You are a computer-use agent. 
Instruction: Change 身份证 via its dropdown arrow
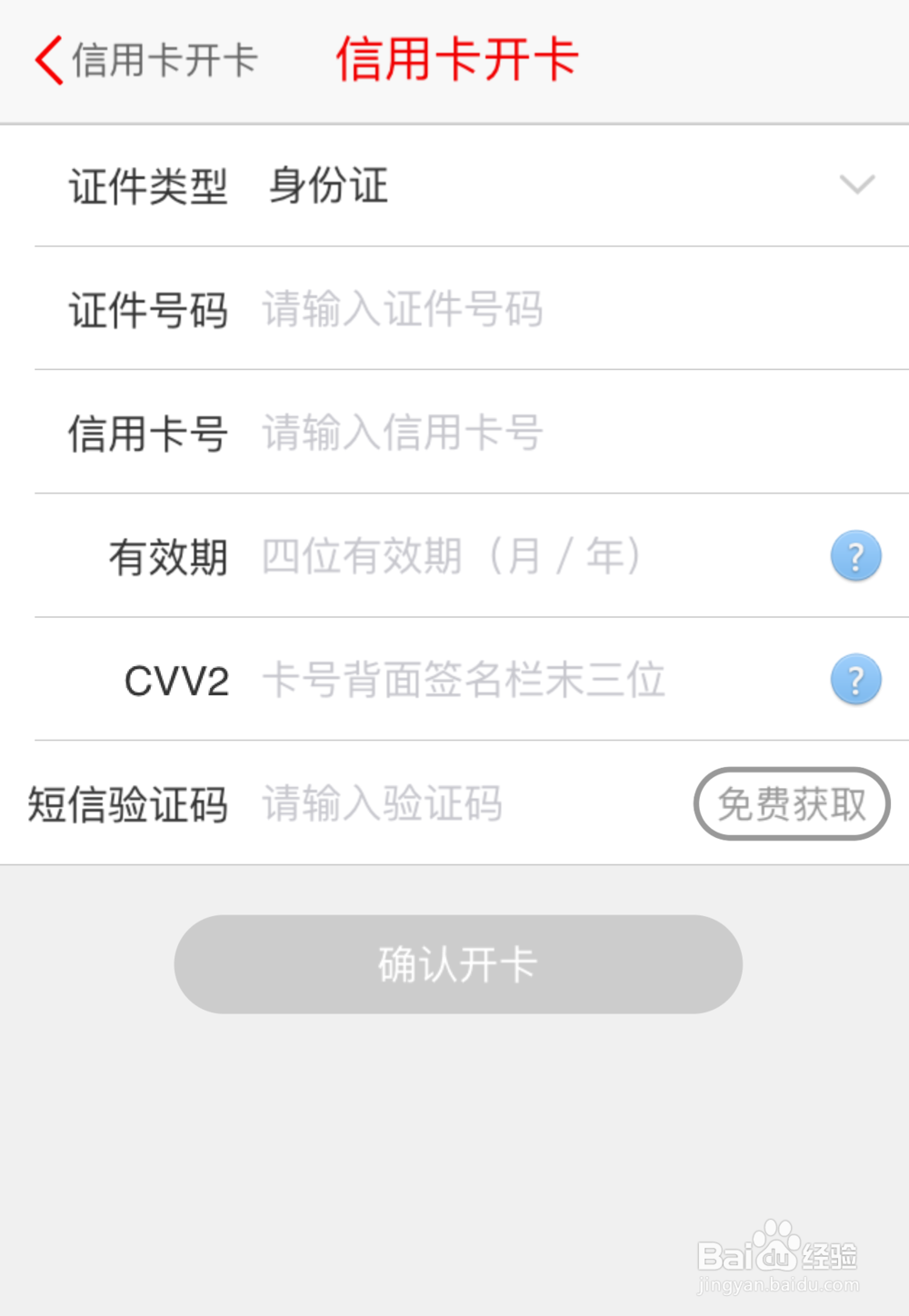pos(856,185)
